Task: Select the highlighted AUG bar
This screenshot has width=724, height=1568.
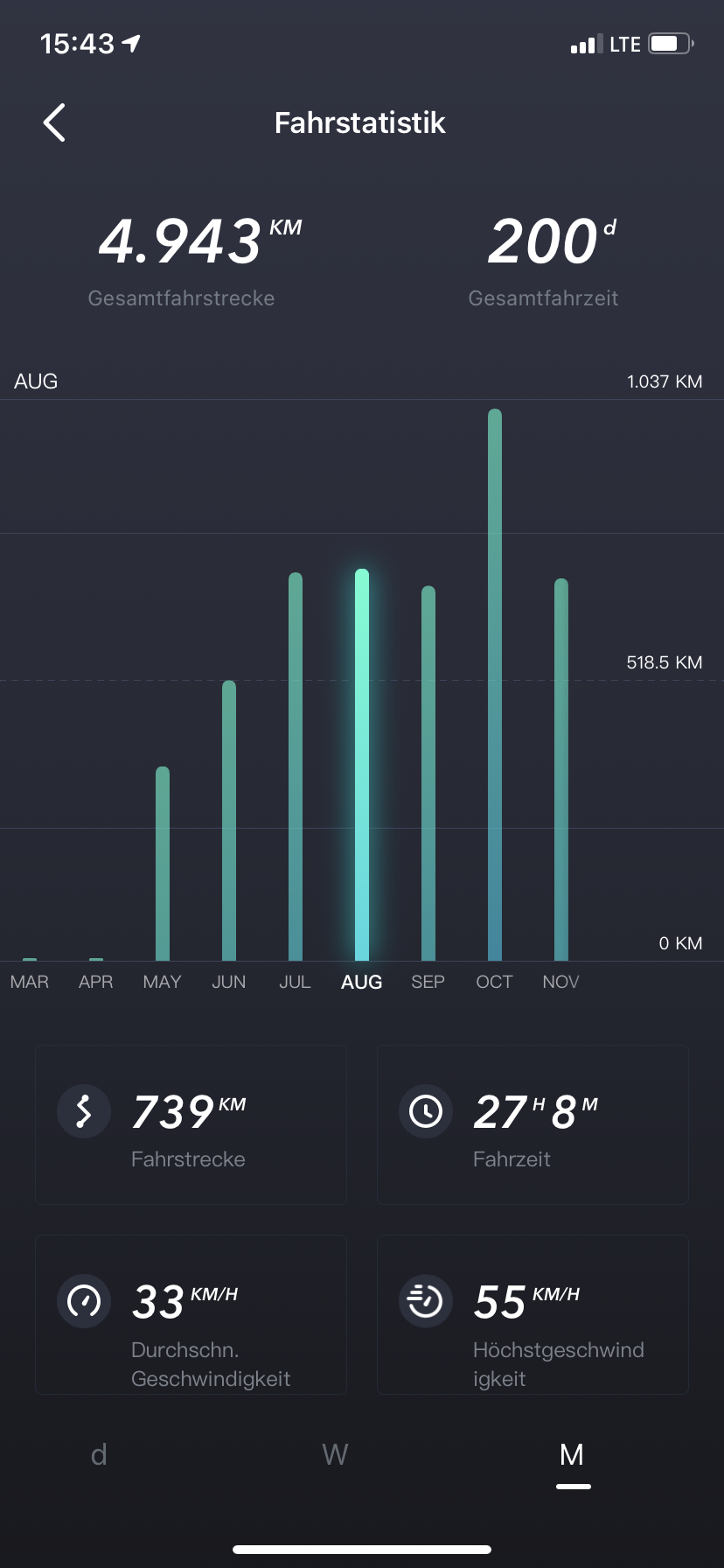Action: (x=362, y=764)
